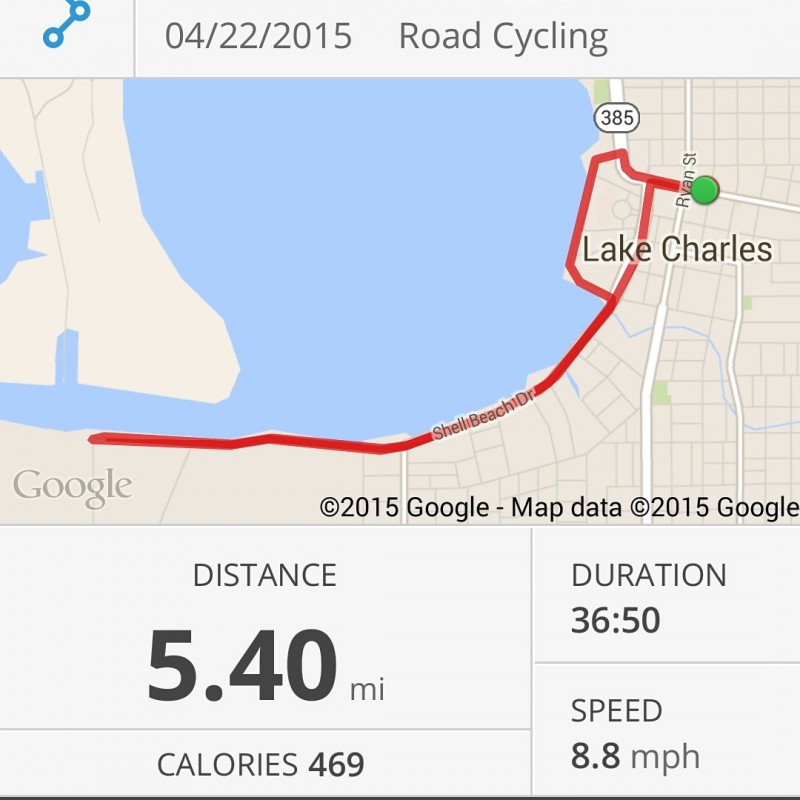Tap the route icon beside the date
800x800 pixels.
point(66,25)
